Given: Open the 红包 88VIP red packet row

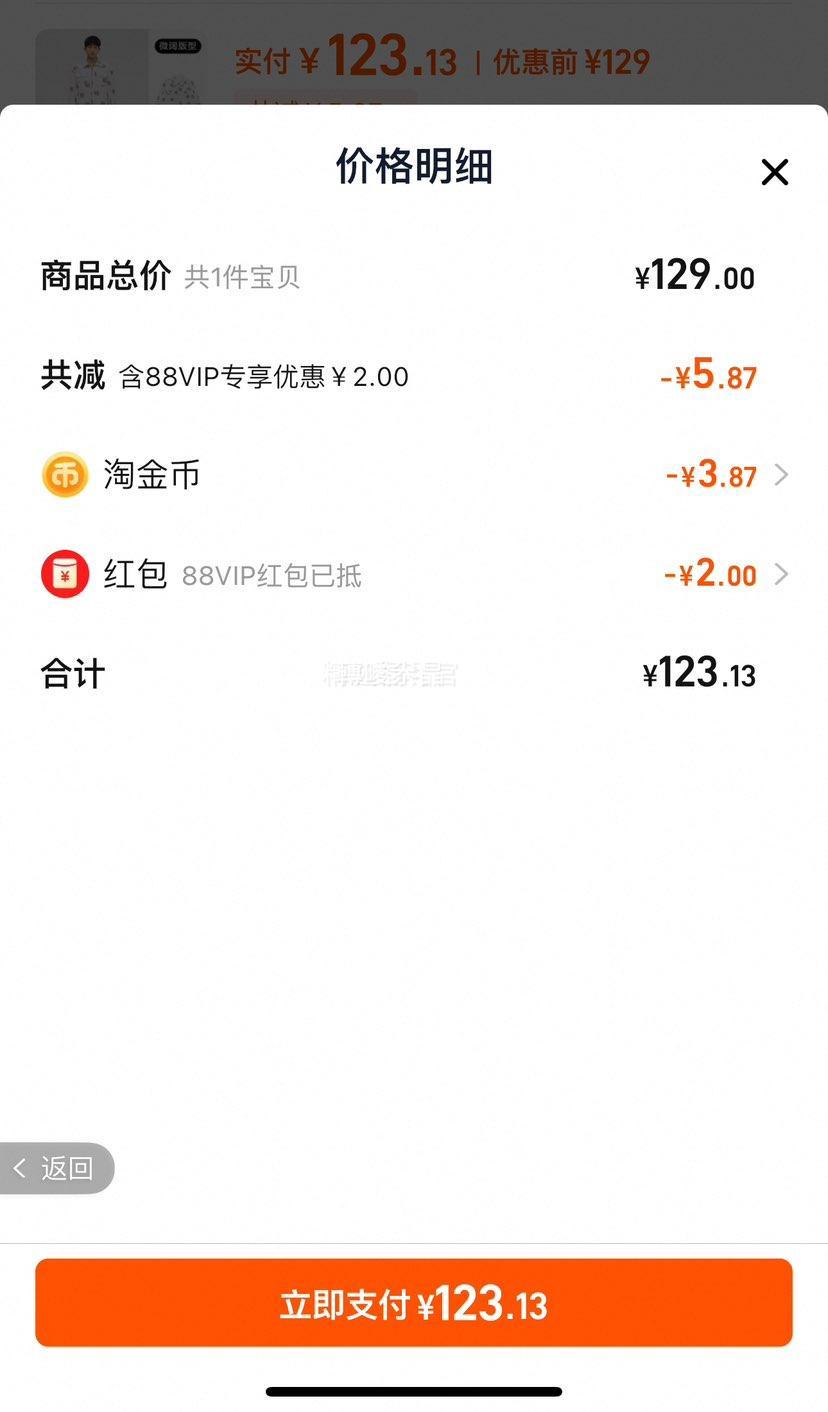Looking at the screenshot, I should [x=414, y=574].
